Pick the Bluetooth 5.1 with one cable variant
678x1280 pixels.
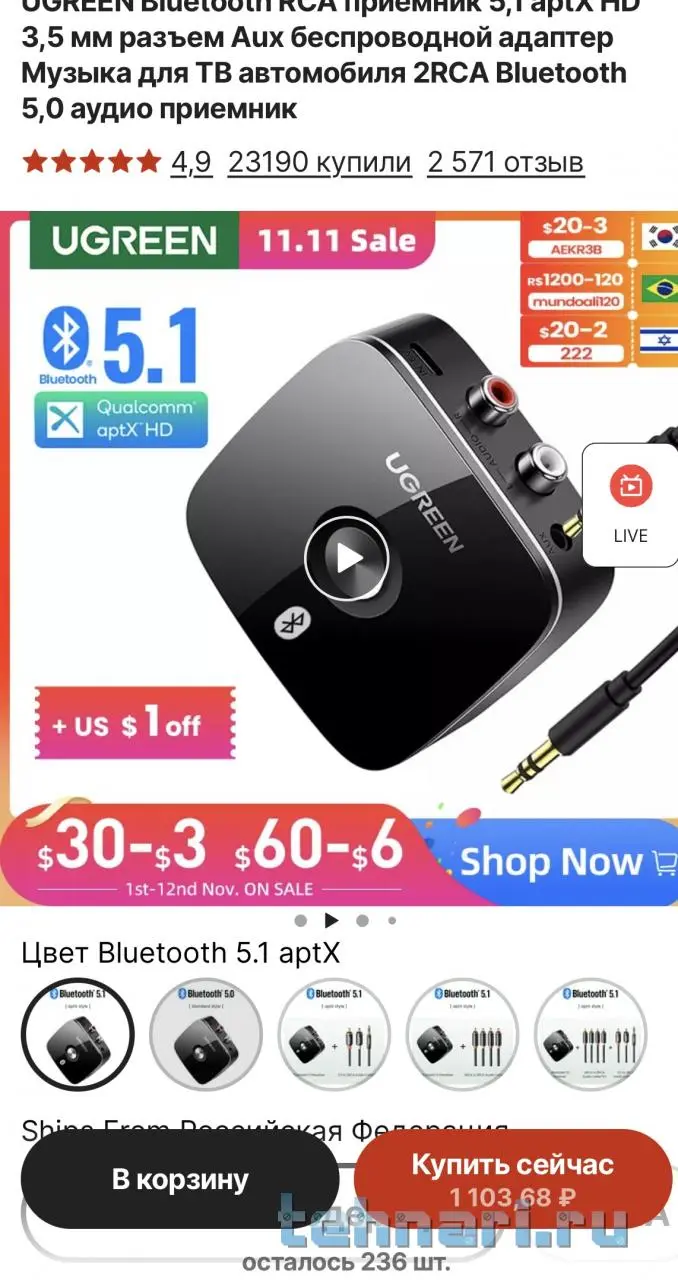tap(334, 1033)
